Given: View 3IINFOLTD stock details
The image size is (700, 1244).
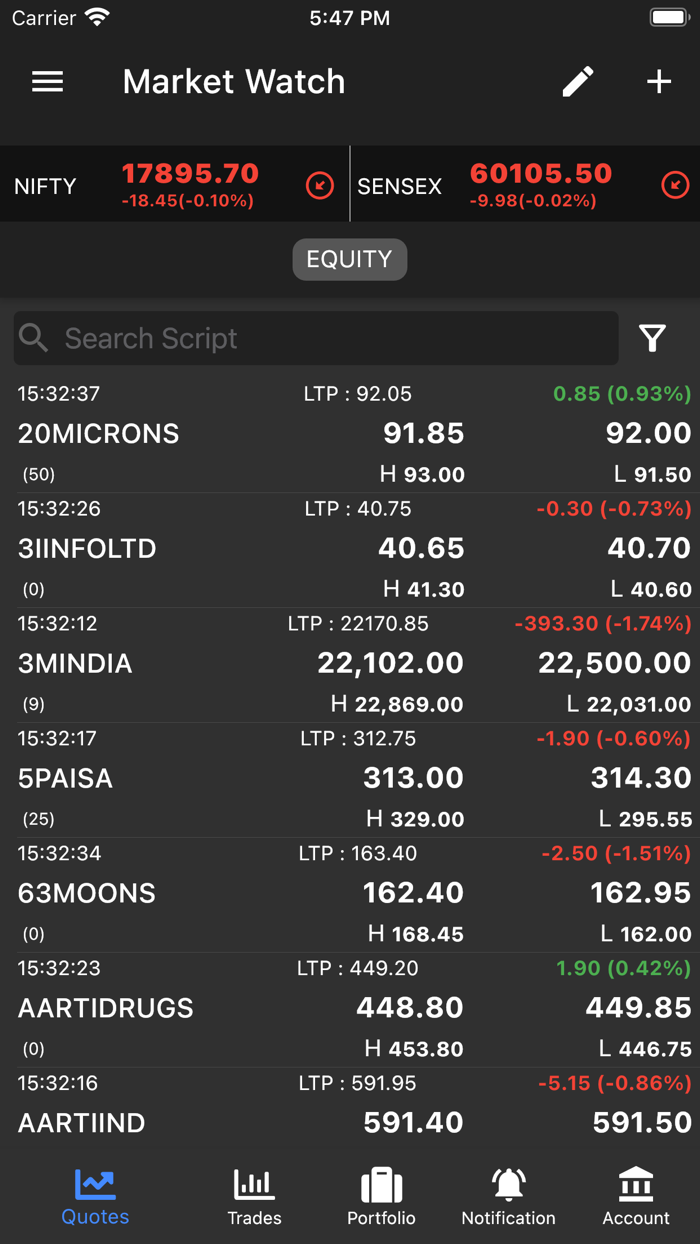Looking at the screenshot, I should coord(87,549).
